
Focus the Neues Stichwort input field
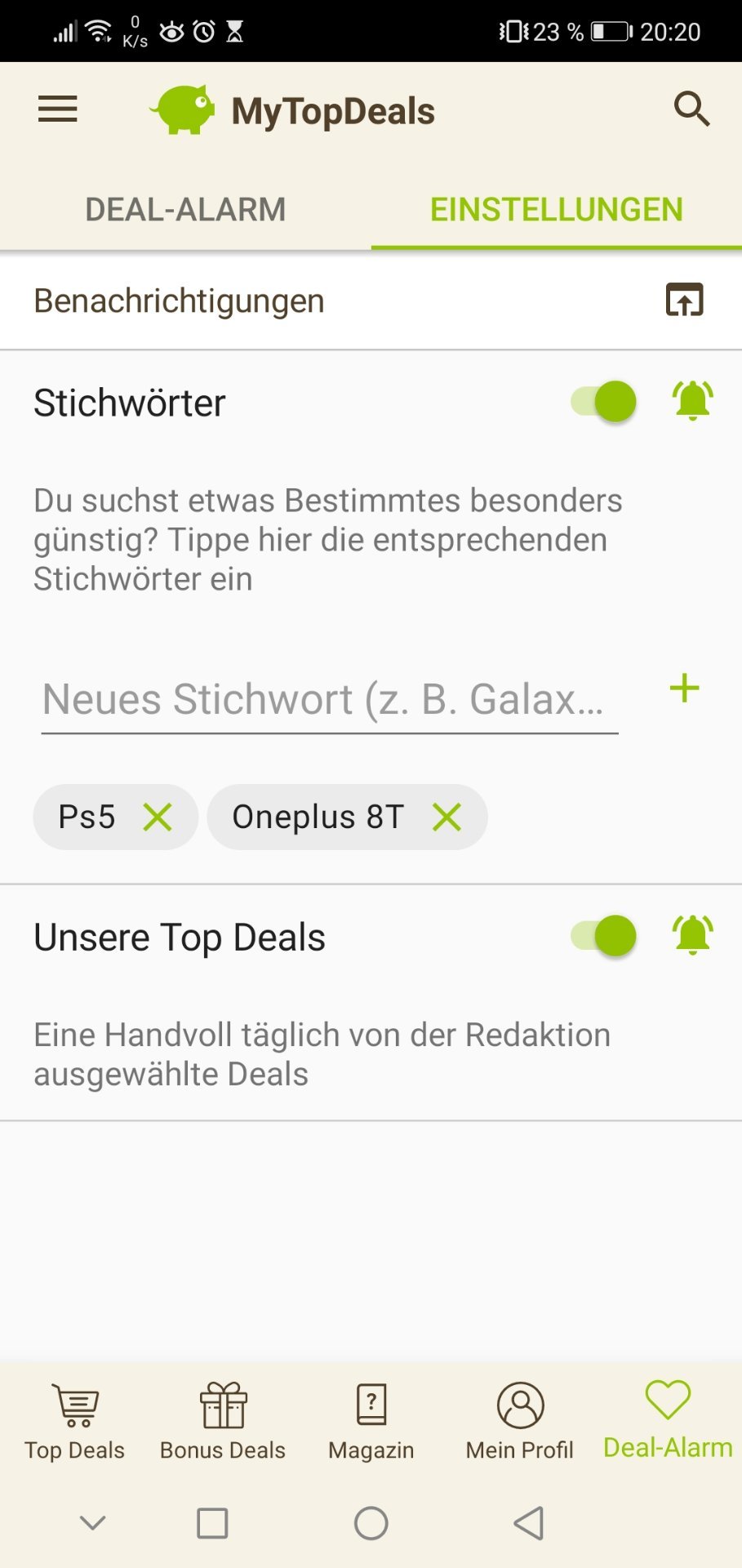click(329, 700)
